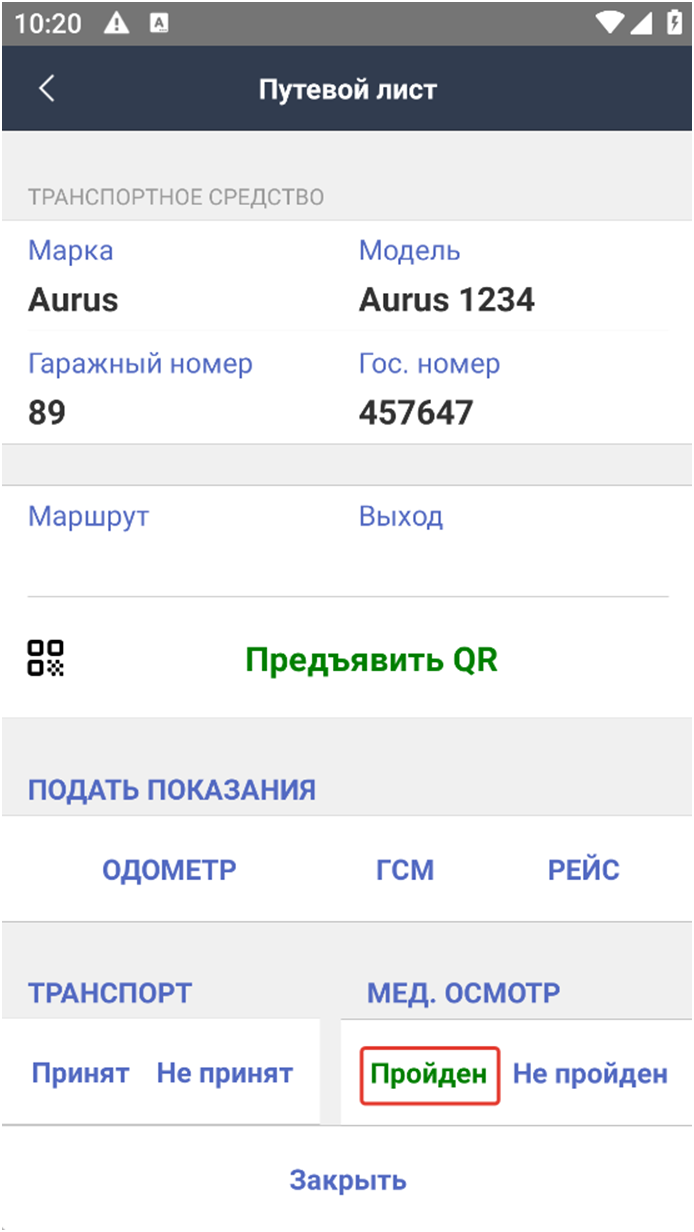Choose Пройден for medical check
The width and height of the screenshot is (694, 1232).
[429, 1075]
